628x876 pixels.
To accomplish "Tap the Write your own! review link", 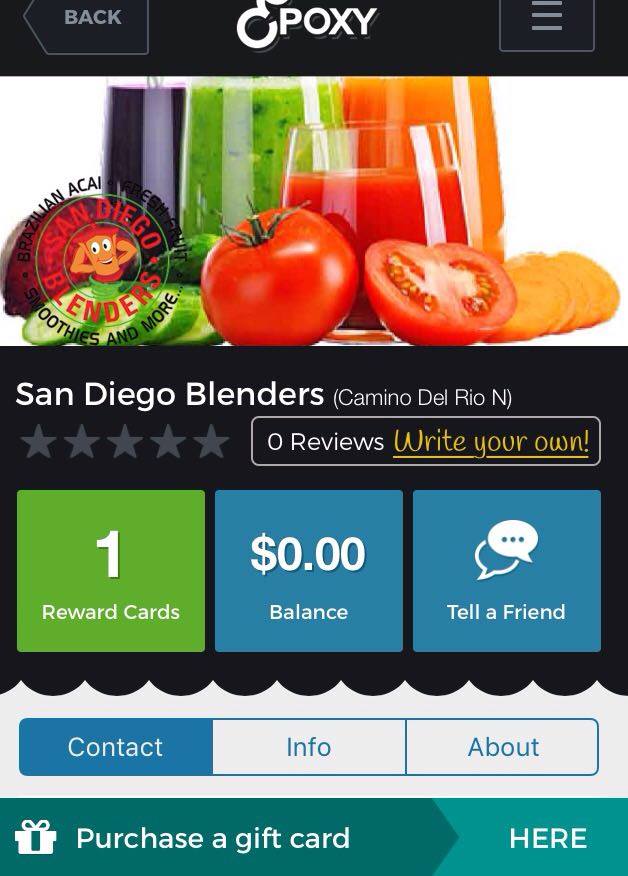I will pos(491,441).
